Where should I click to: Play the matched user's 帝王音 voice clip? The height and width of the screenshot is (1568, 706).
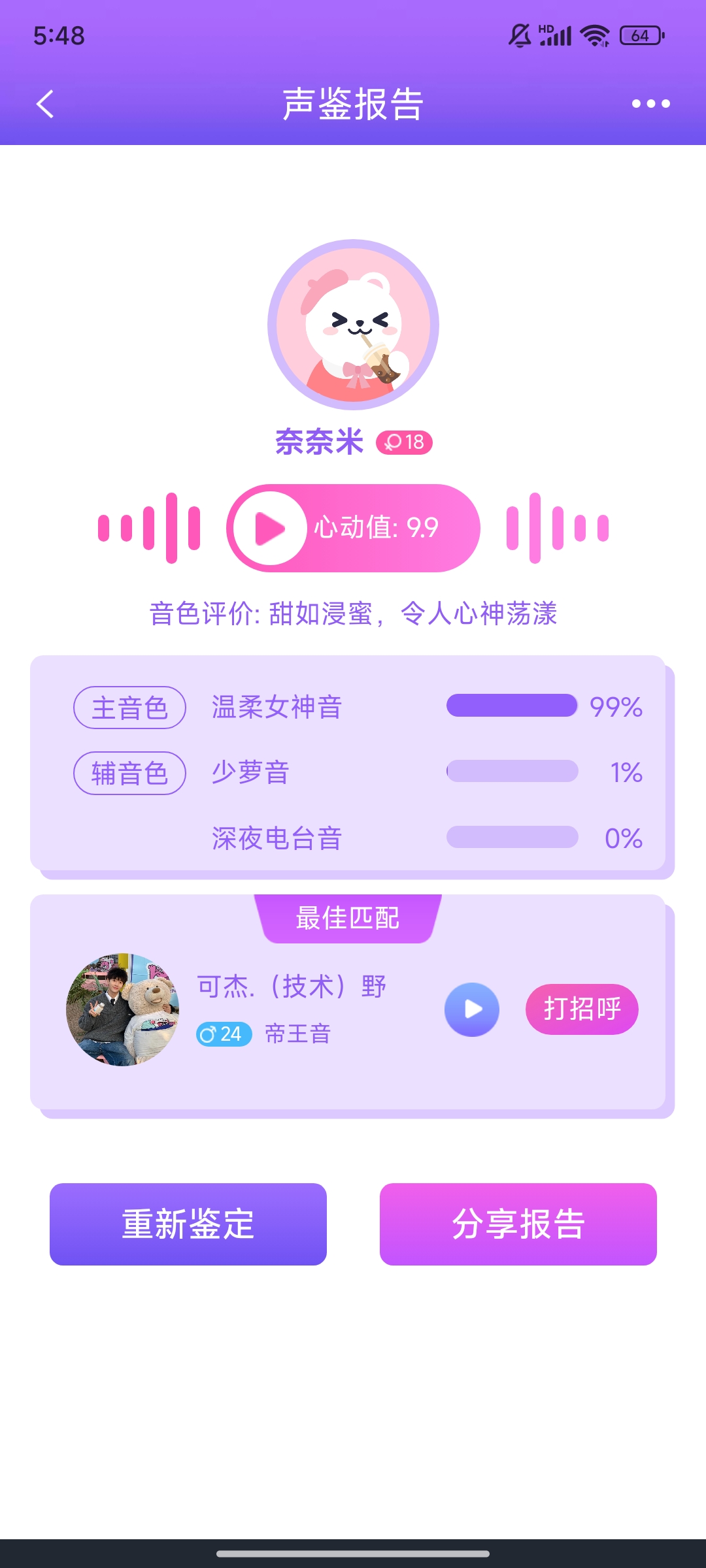click(x=472, y=1009)
